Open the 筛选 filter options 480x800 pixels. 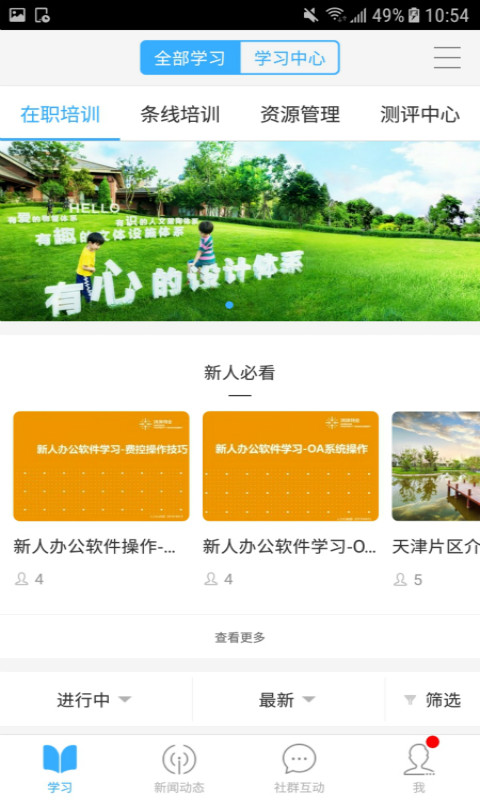point(433,699)
